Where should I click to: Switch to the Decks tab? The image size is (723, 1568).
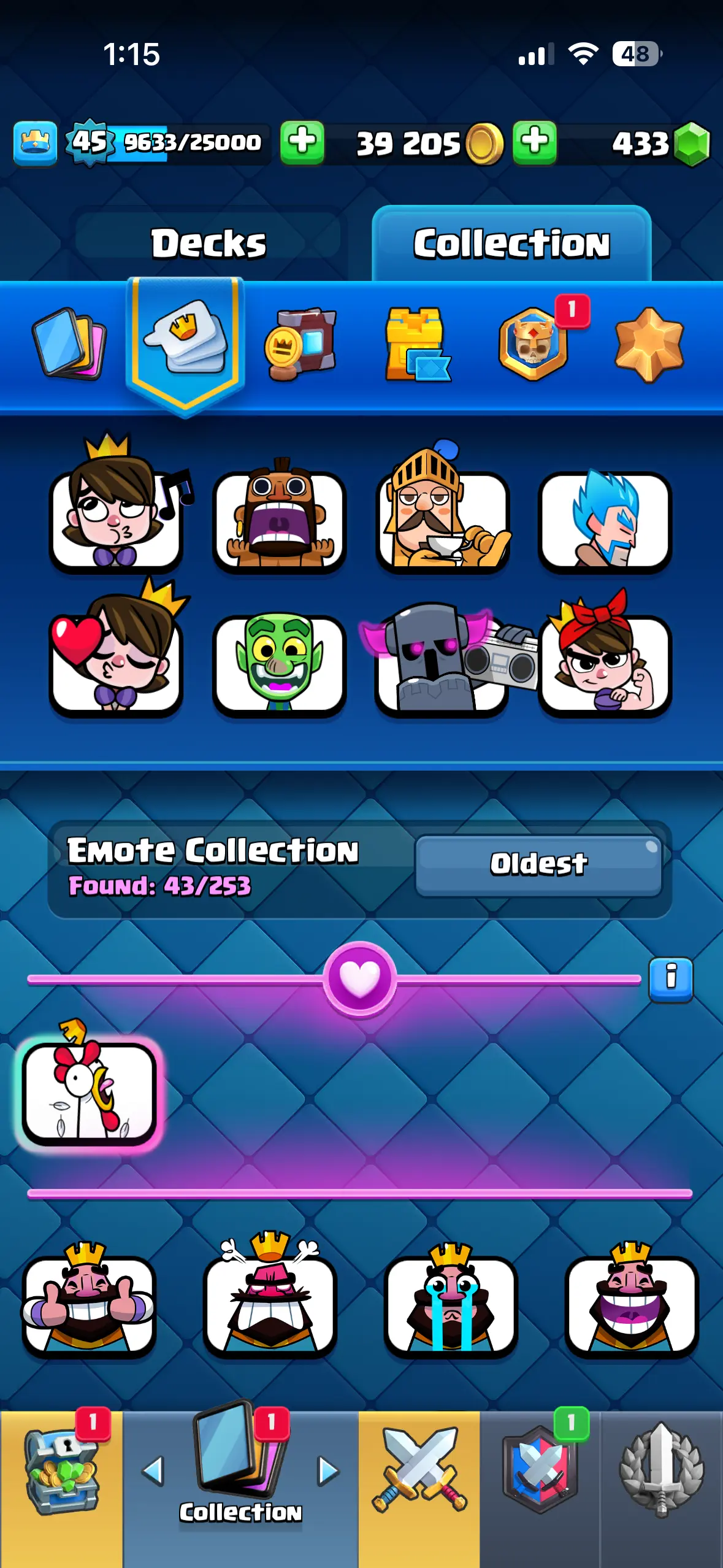click(x=208, y=244)
